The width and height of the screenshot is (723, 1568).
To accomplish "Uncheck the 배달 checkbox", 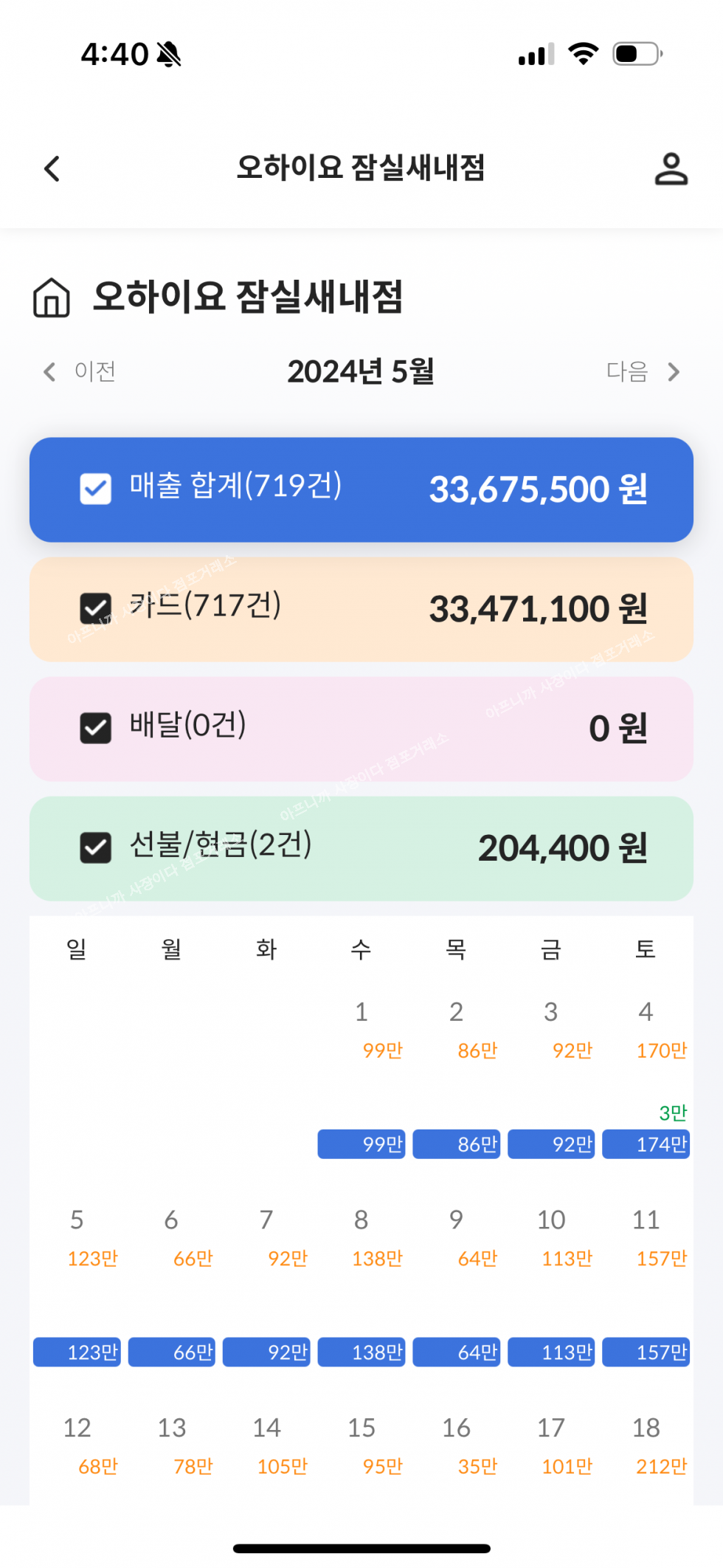I will point(96,728).
